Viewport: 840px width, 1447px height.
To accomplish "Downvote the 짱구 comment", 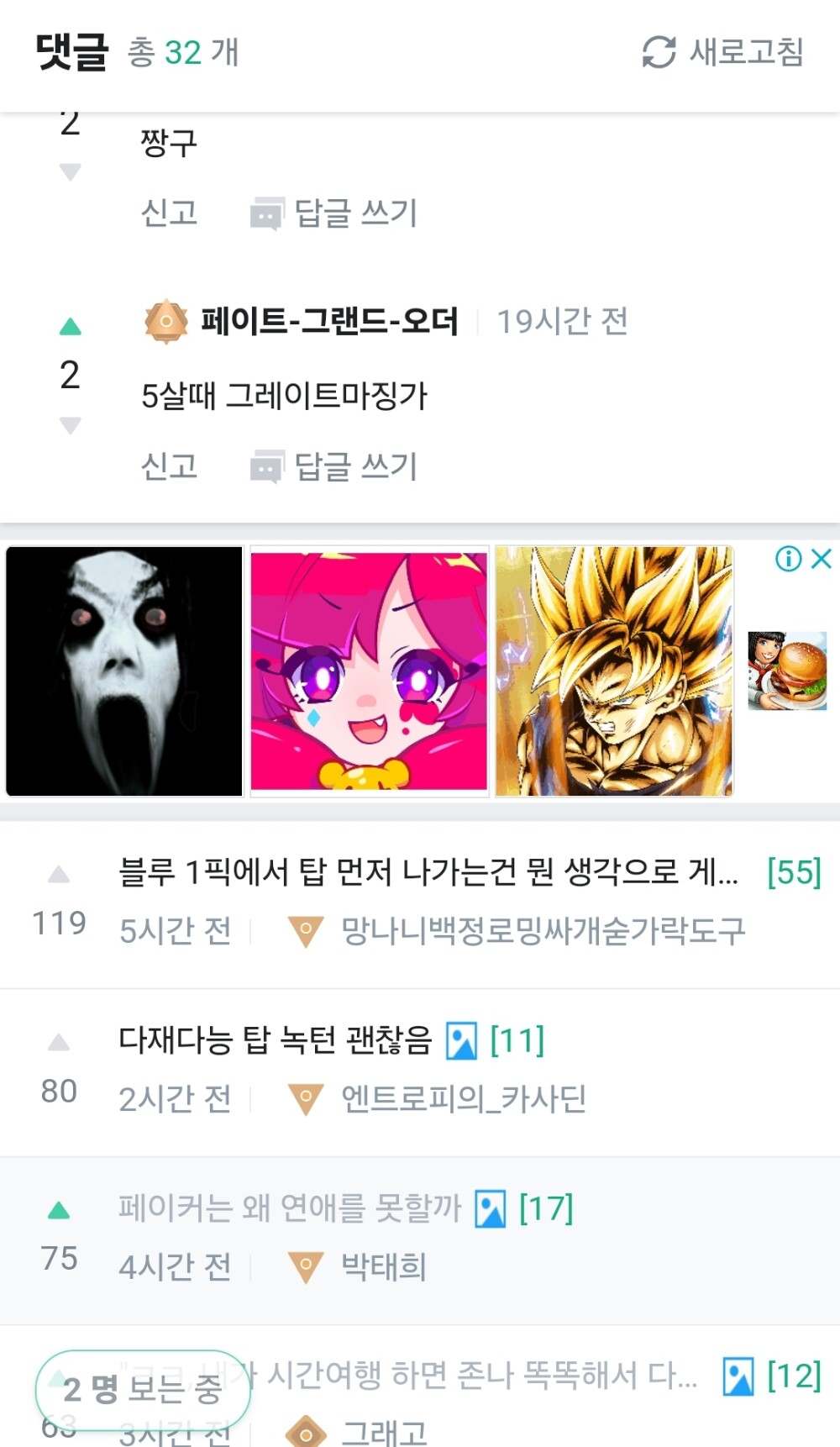I will pyautogui.click(x=71, y=171).
